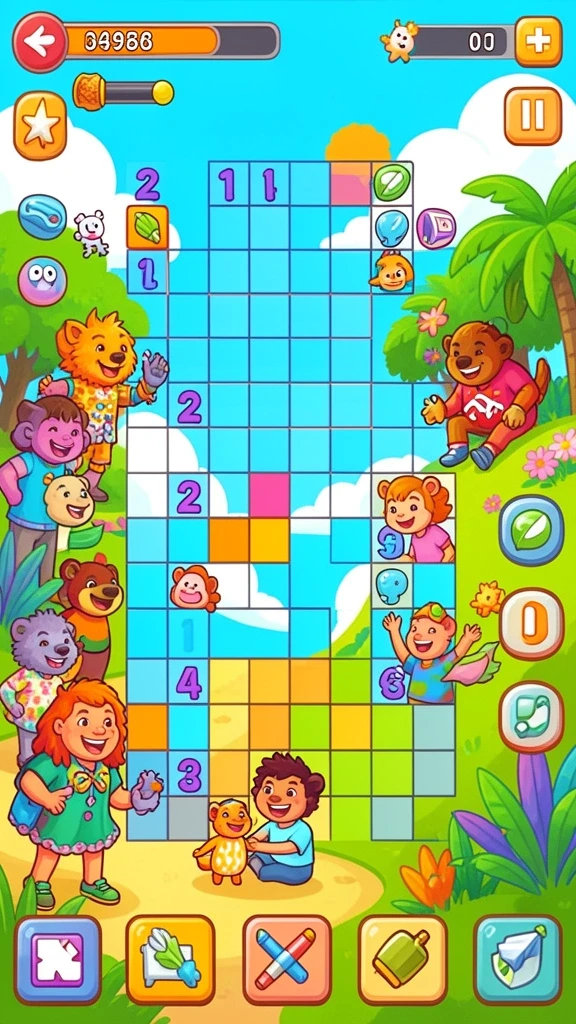Choose the green bottle tool

(x=402, y=959)
